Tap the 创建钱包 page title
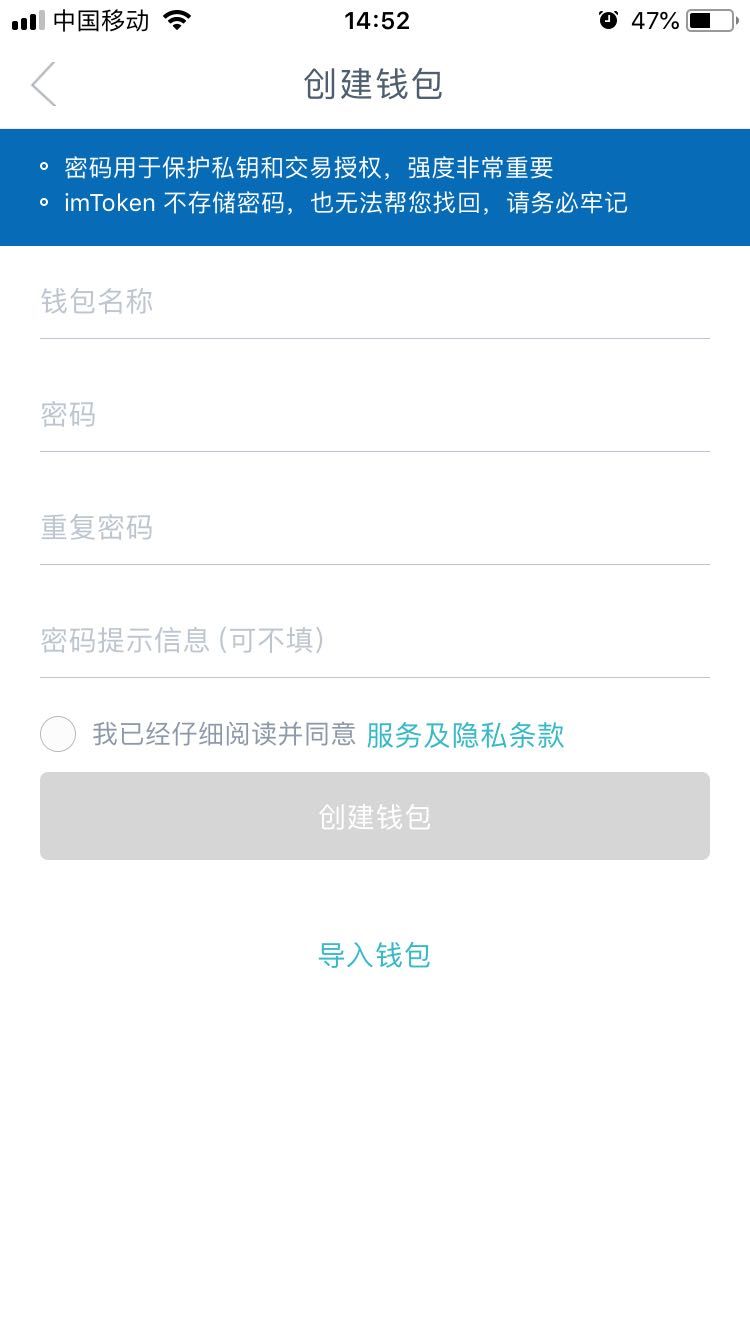The image size is (750, 1334). (375, 85)
